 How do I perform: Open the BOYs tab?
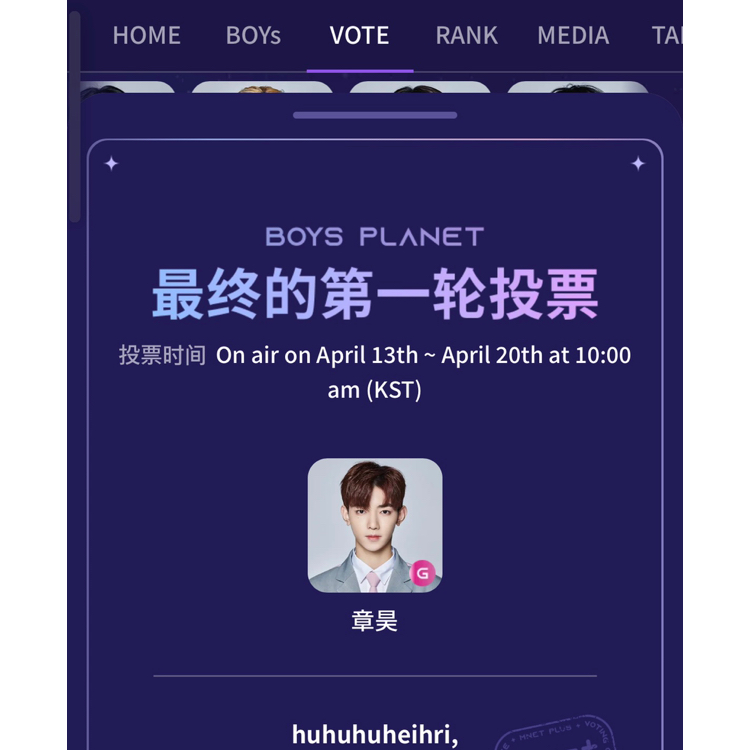253,35
